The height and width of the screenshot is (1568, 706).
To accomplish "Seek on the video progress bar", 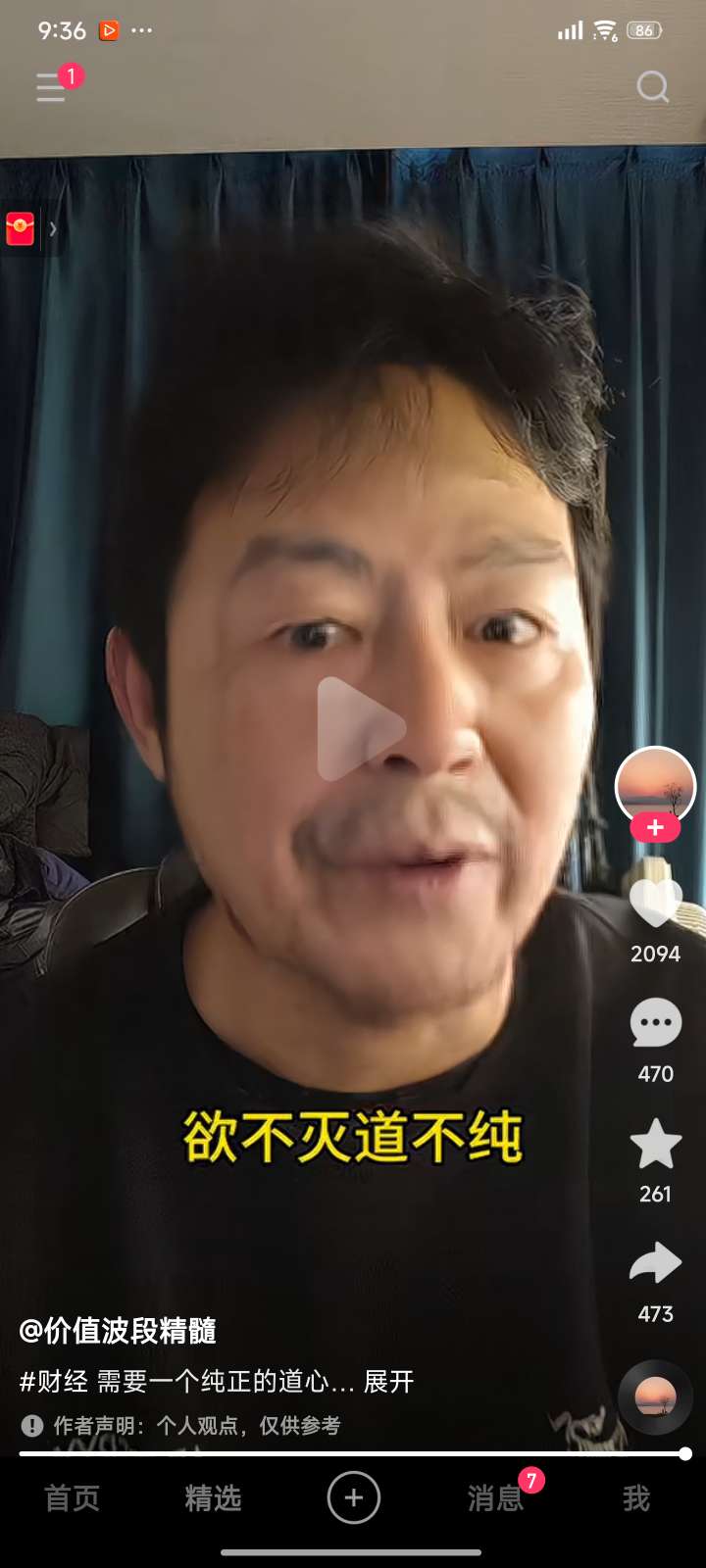I will [353, 1454].
